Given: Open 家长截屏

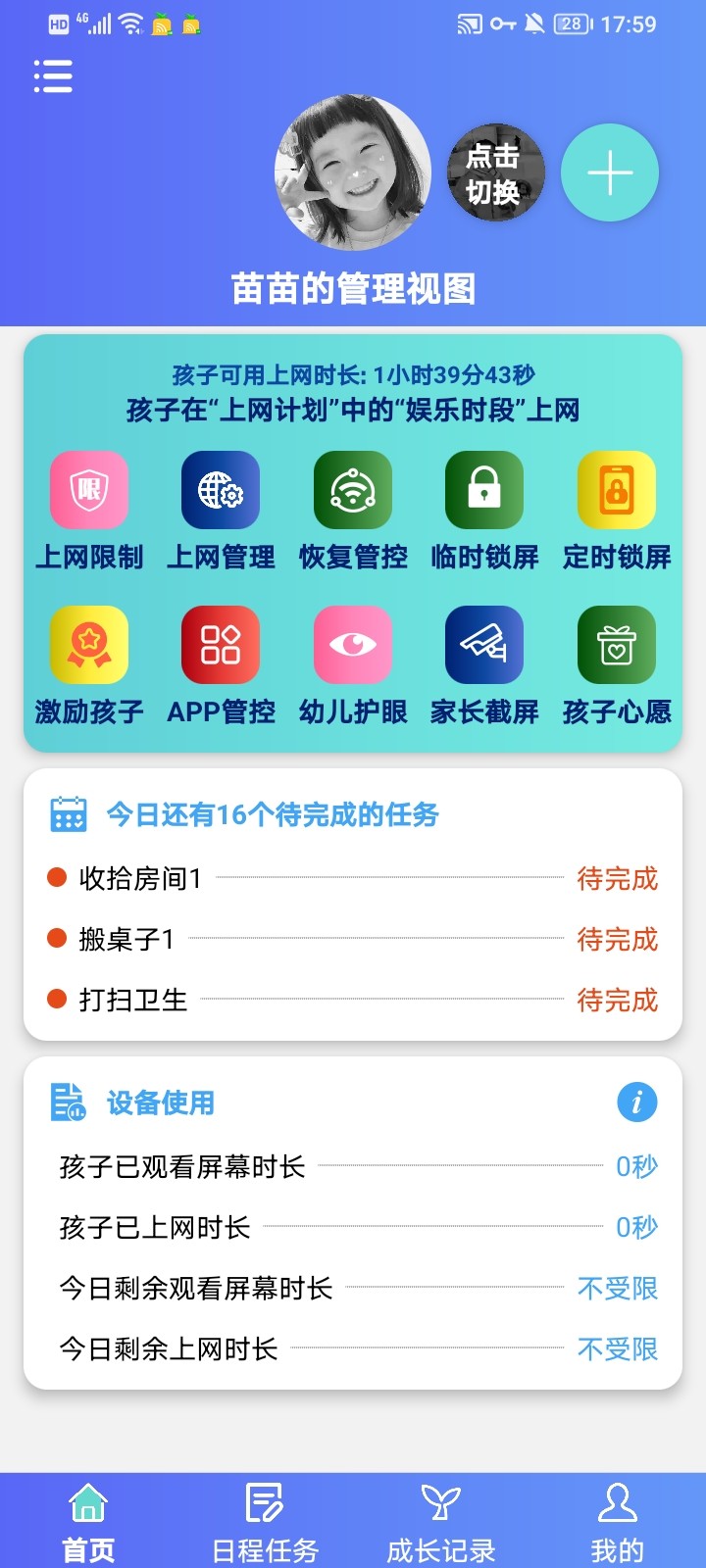Looking at the screenshot, I should click(x=484, y=665).
